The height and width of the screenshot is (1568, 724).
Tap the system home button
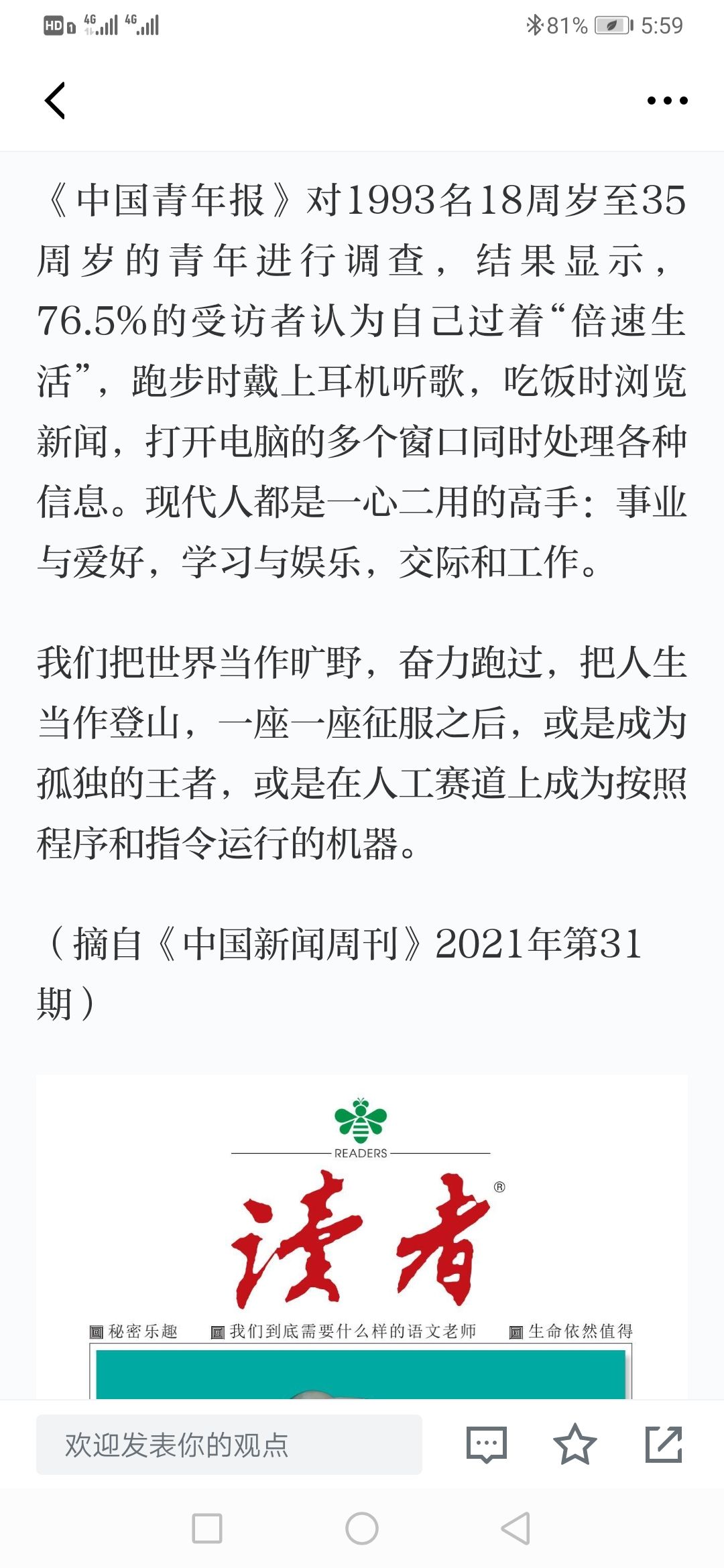pos(362,1528)
